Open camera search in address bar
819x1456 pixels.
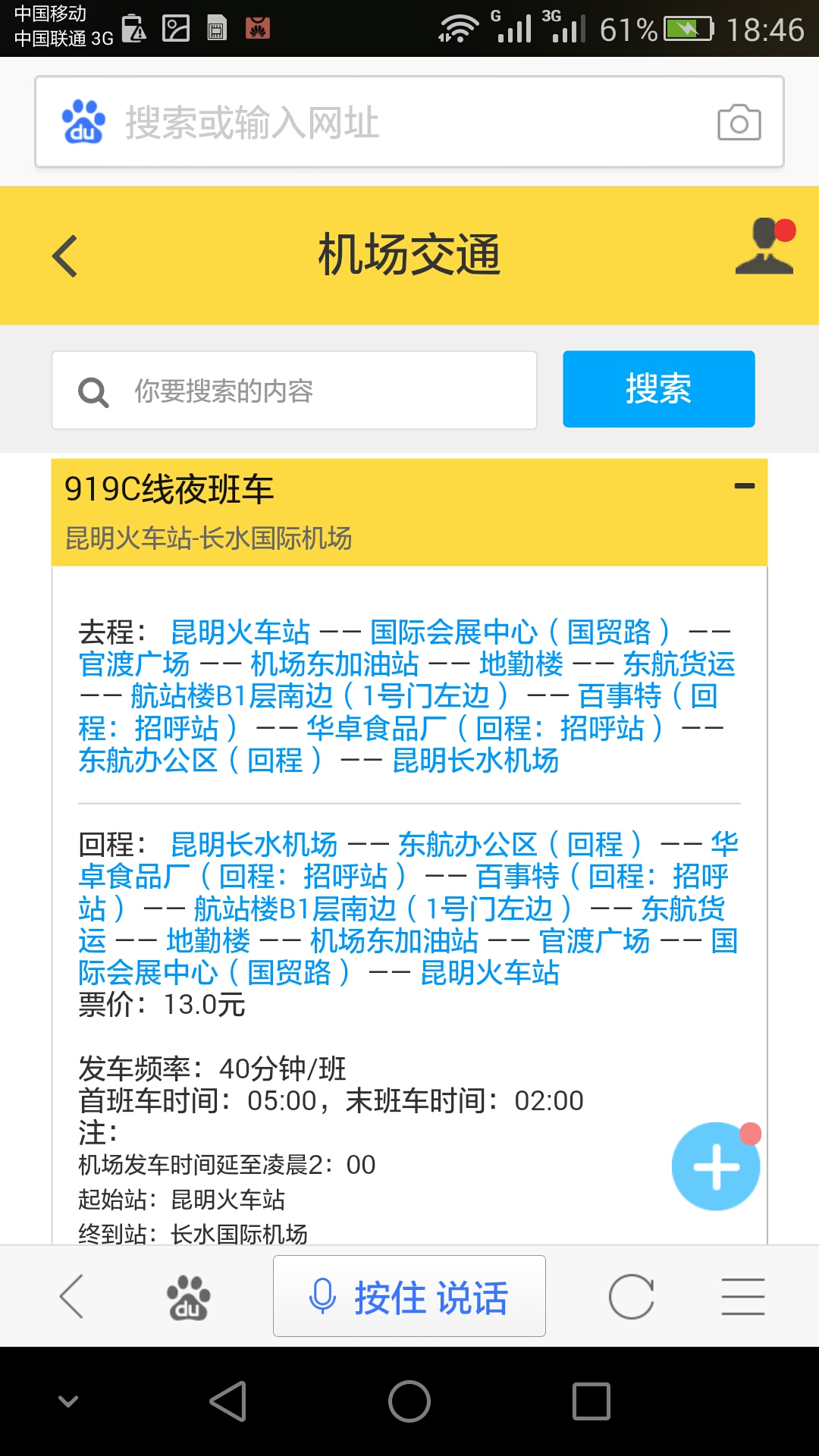739,122
